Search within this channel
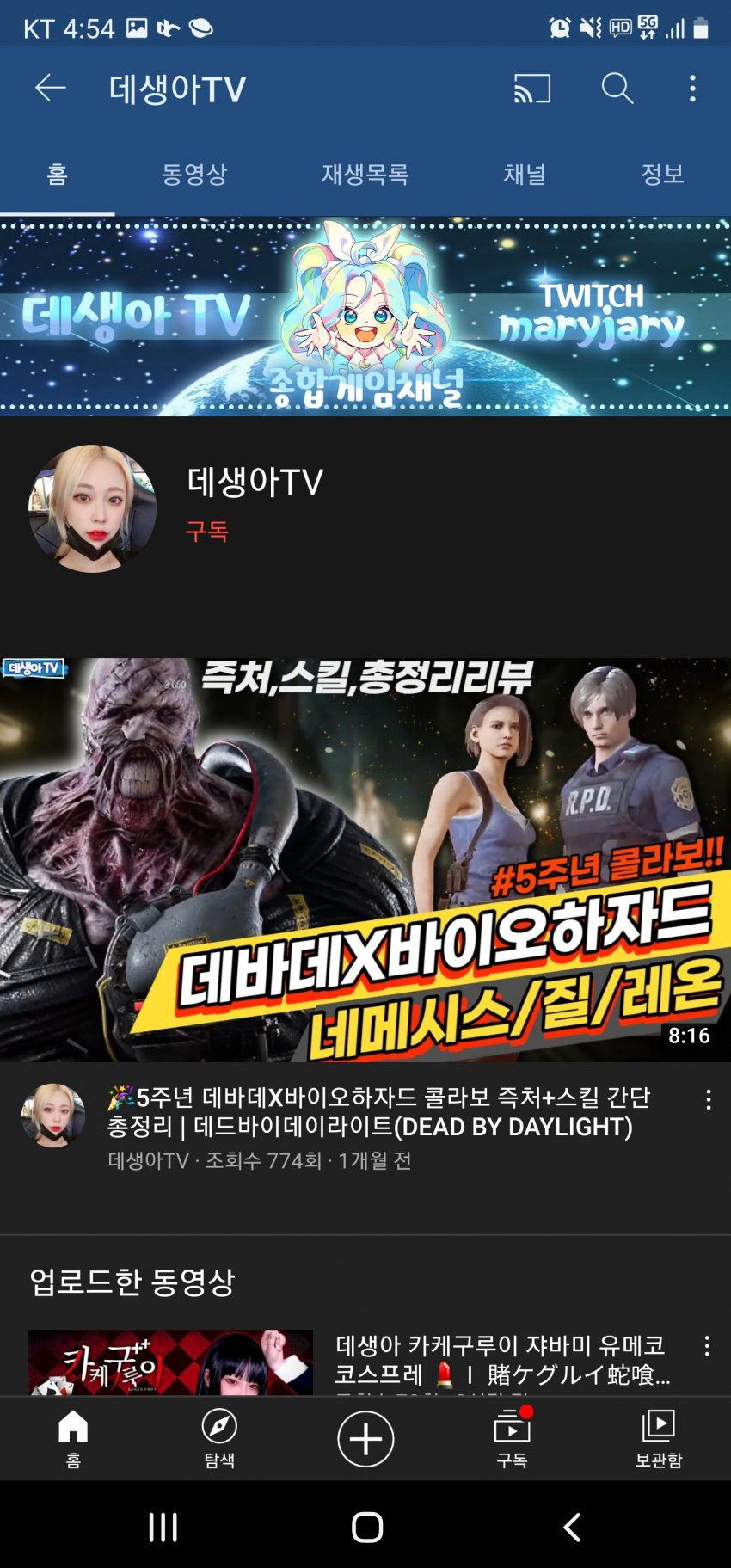731x1568 pixels. point(617,88)
